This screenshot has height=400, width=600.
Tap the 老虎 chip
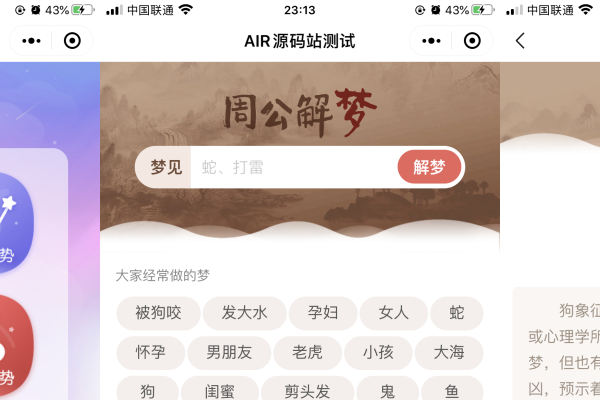(307, 353)
